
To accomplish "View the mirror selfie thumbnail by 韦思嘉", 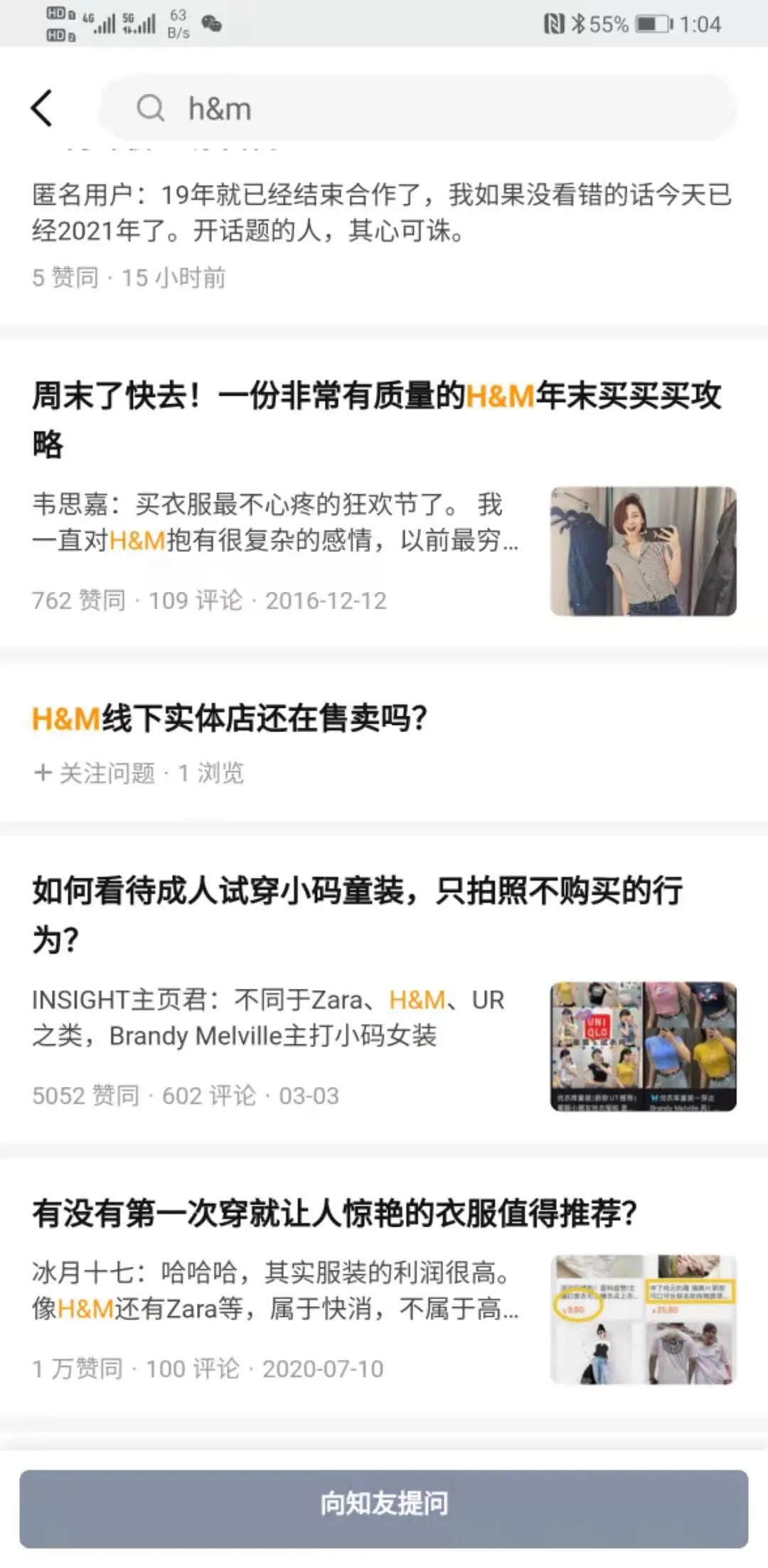I will (643, 551).
